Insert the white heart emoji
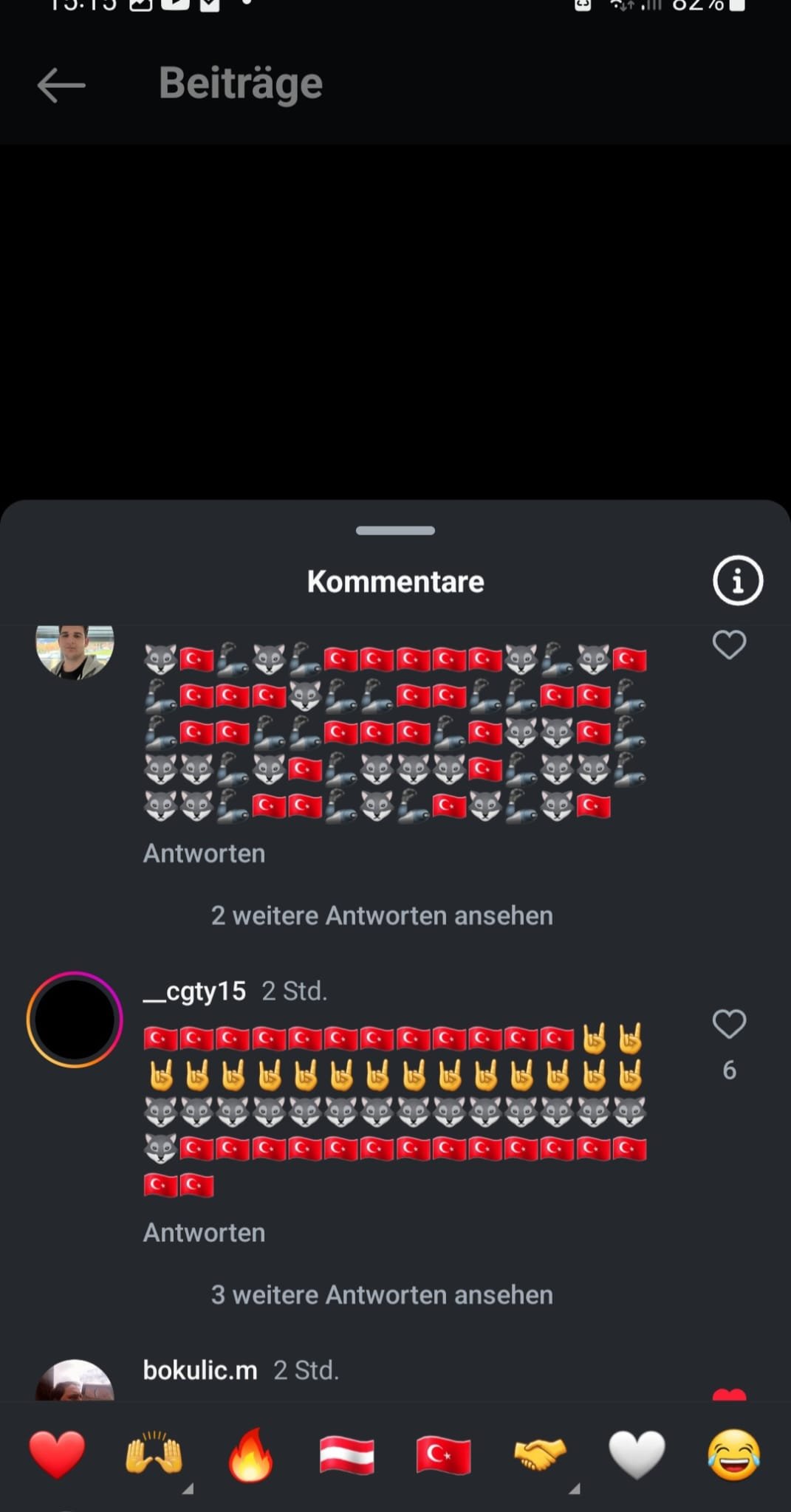The width and height of the screenshot is (791, 1512). tap(637, 1454)
